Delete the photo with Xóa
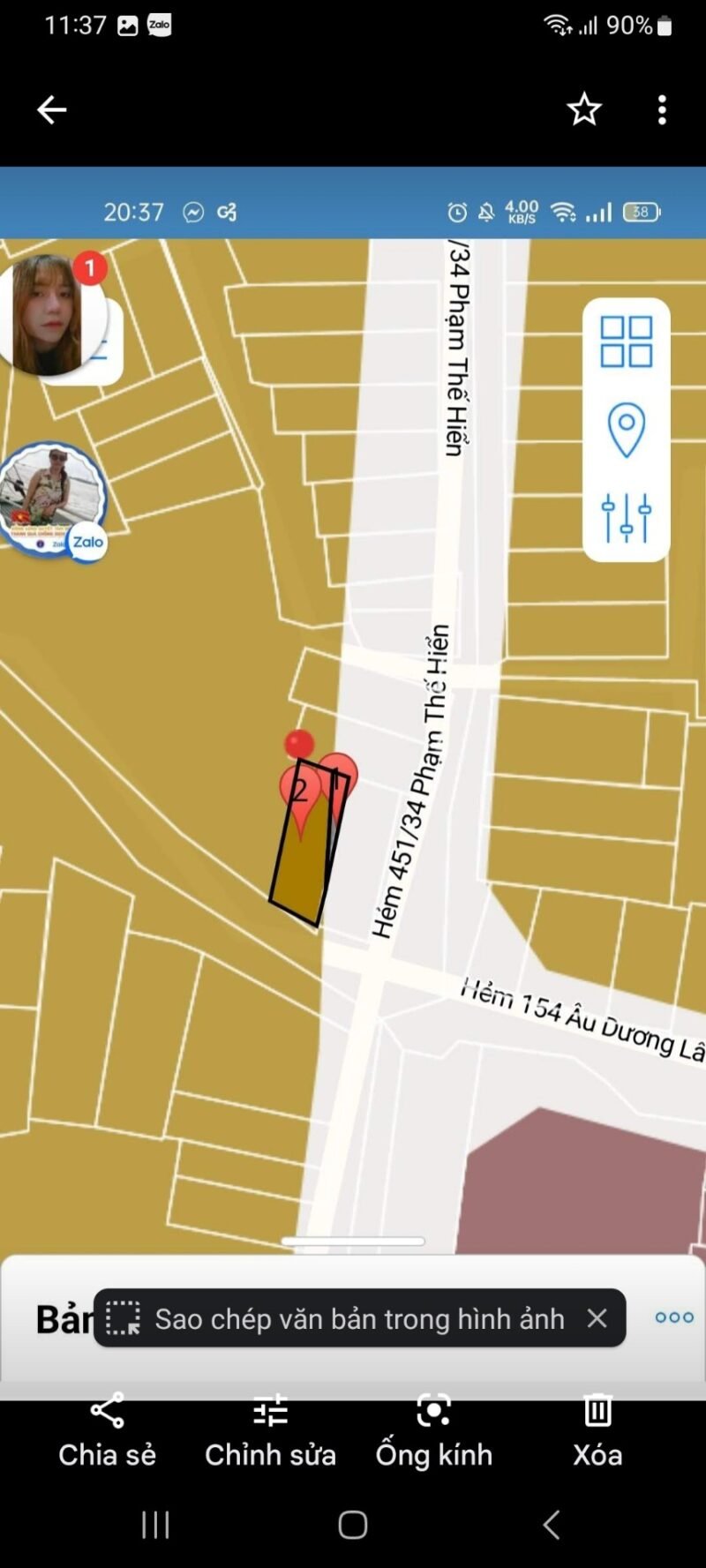 pos(597,1431)
